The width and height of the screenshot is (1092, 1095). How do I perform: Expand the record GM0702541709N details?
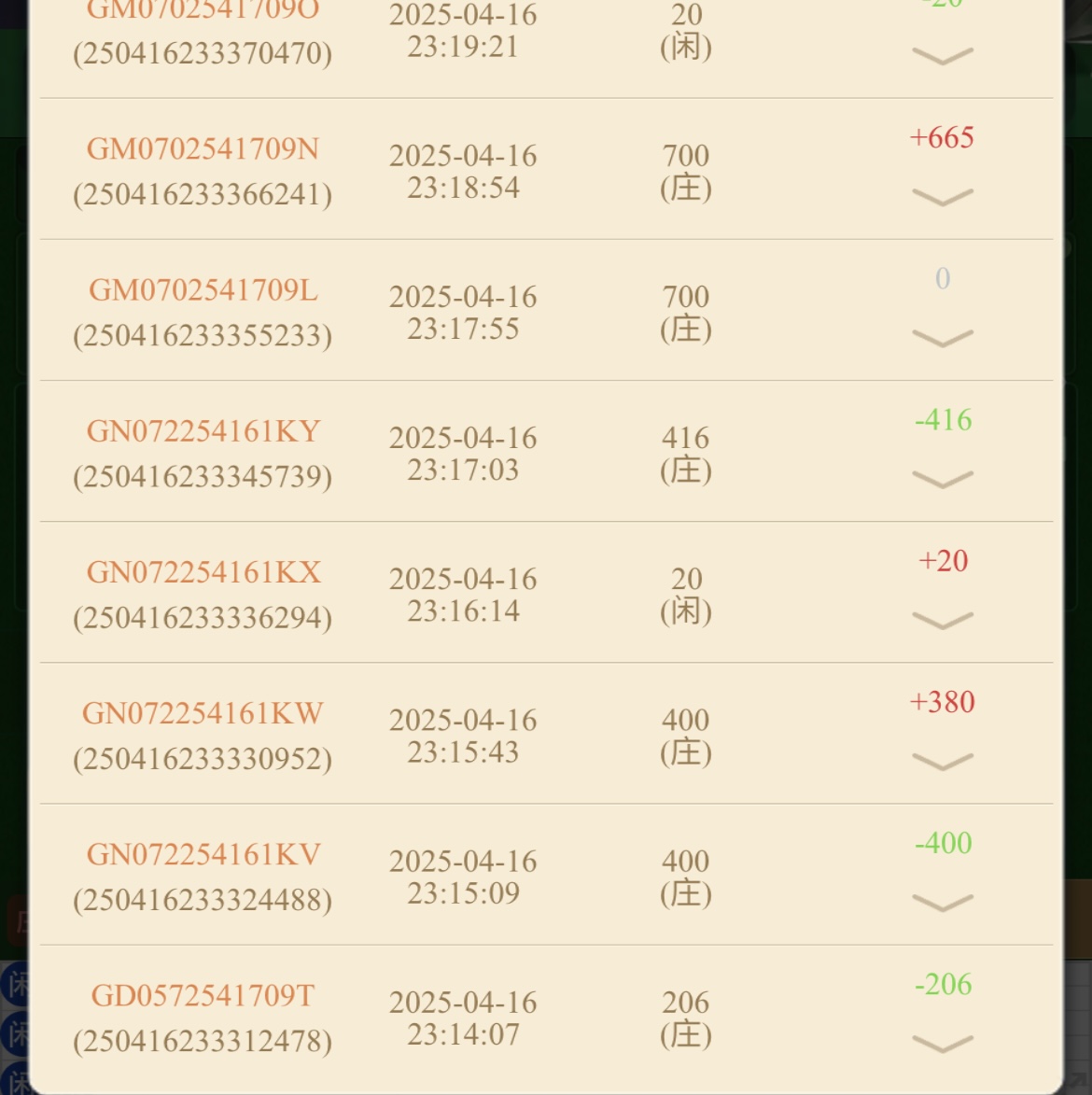tap(942, 196)
